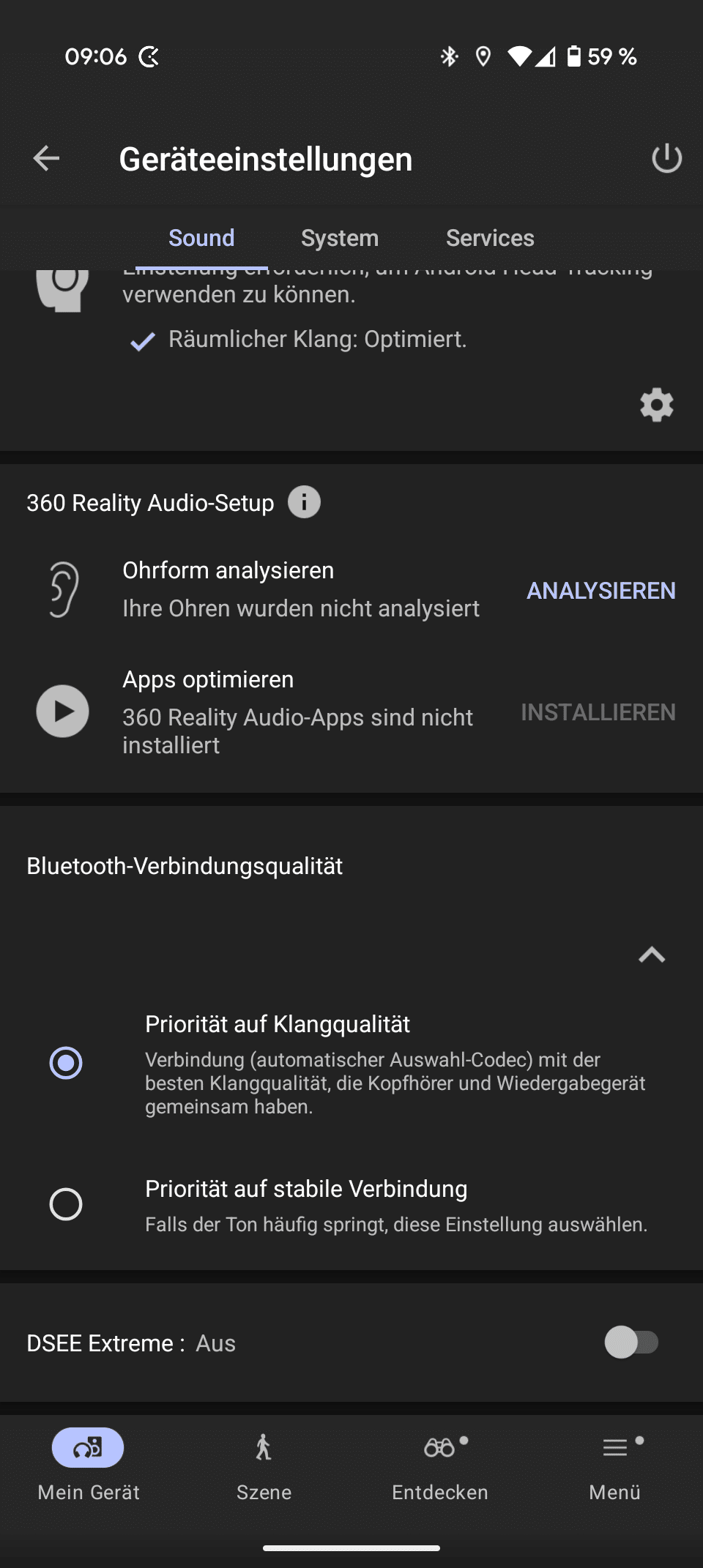Select Priorität auf Klangqualität
703x1568 pixels.
point(66,1063)
